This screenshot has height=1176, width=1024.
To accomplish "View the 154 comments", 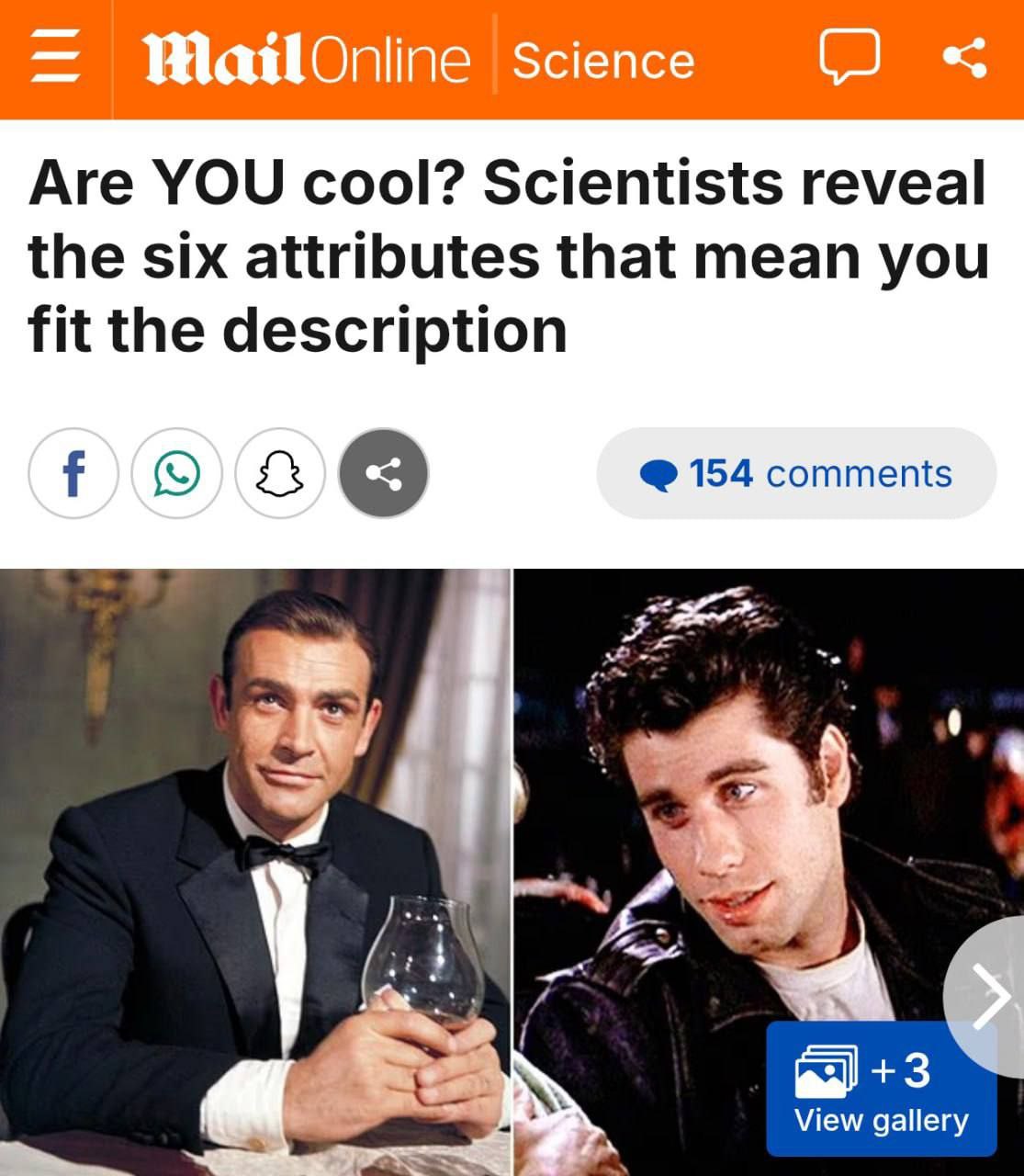I will pyautogui.click(x=796, y=473).
